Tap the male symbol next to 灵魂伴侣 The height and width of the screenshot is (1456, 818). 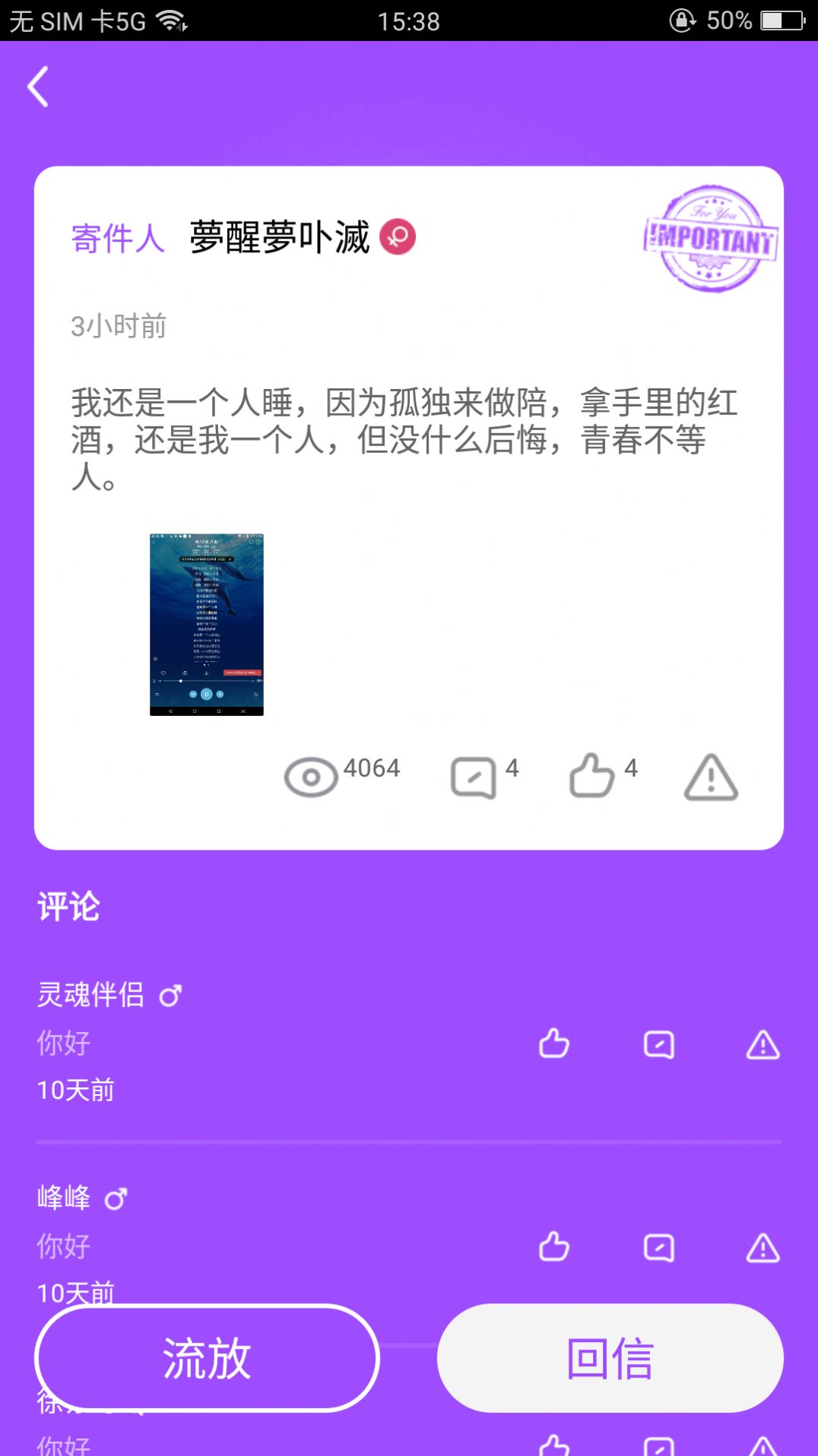(171, 993)
